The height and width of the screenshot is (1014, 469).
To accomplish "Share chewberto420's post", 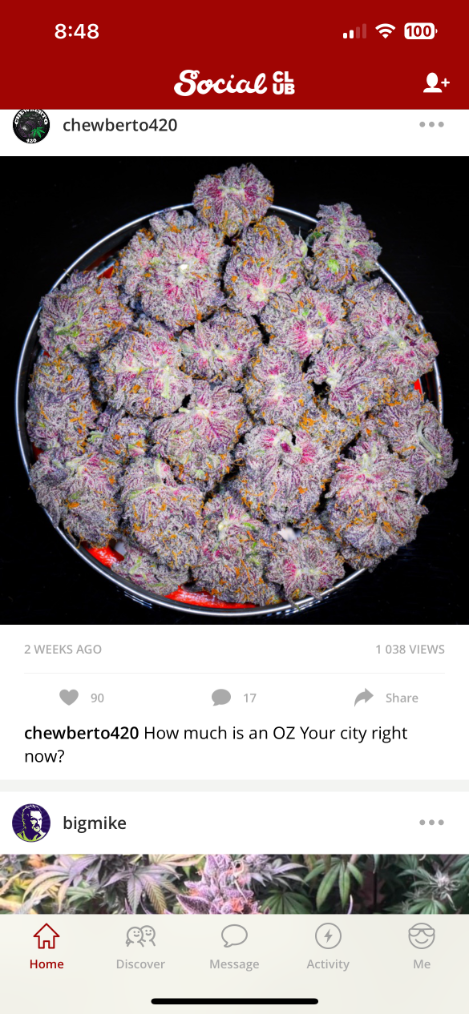I will (x=386, y=697).
